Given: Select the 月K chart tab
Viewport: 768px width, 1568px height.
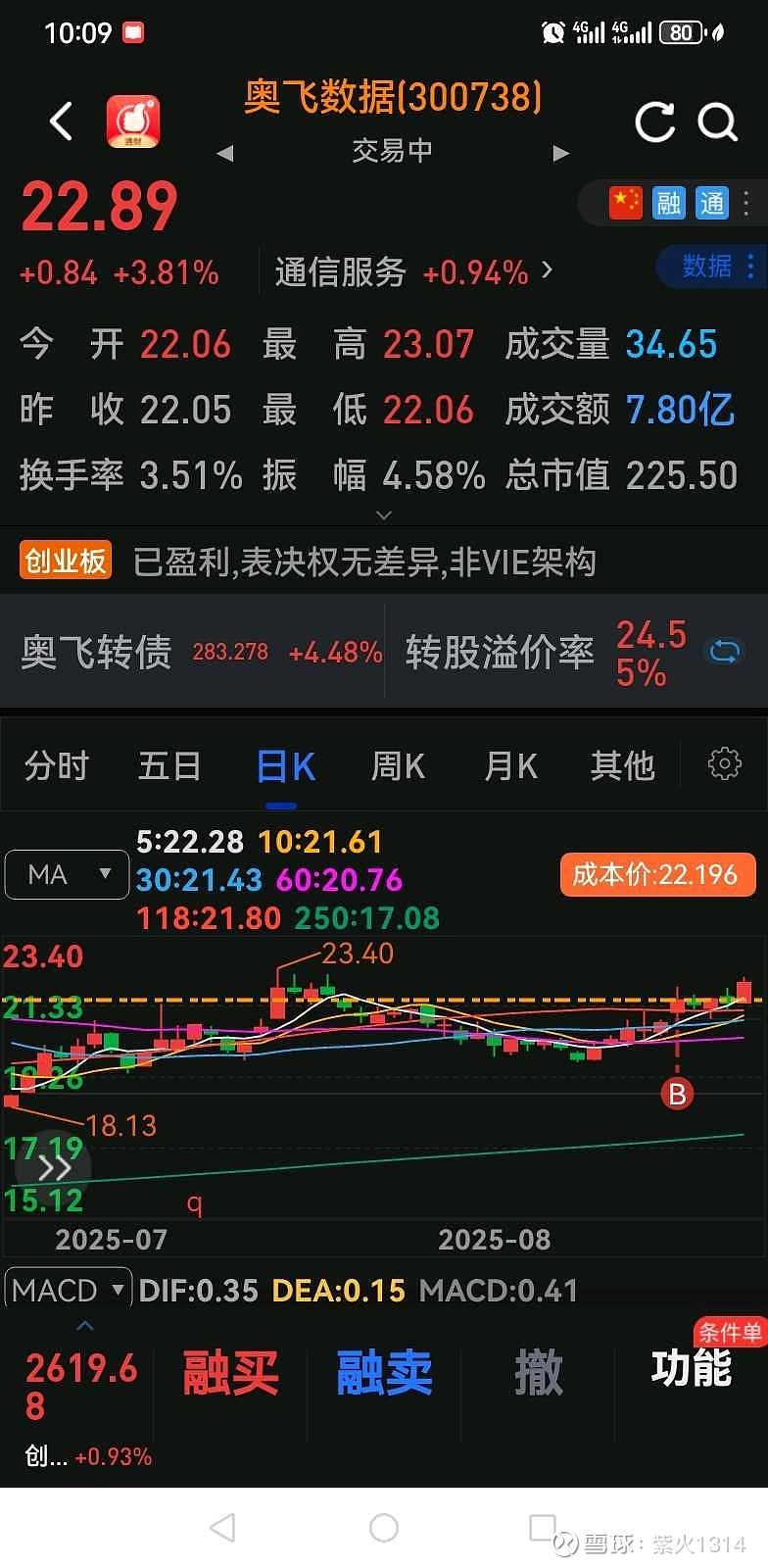Looking at the screenshot, I should tap(510, 765).
